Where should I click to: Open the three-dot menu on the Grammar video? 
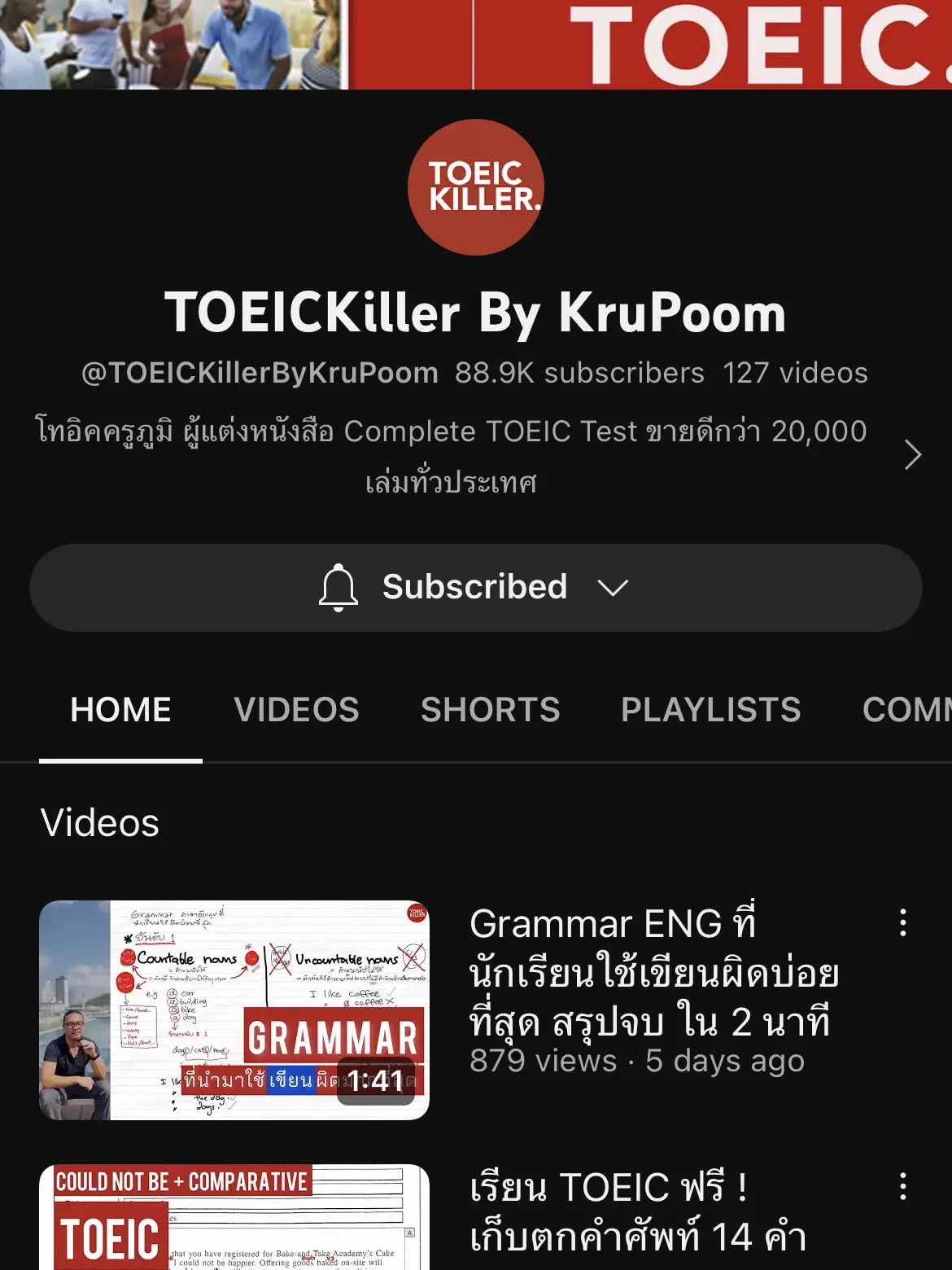(x=902, y=922)
